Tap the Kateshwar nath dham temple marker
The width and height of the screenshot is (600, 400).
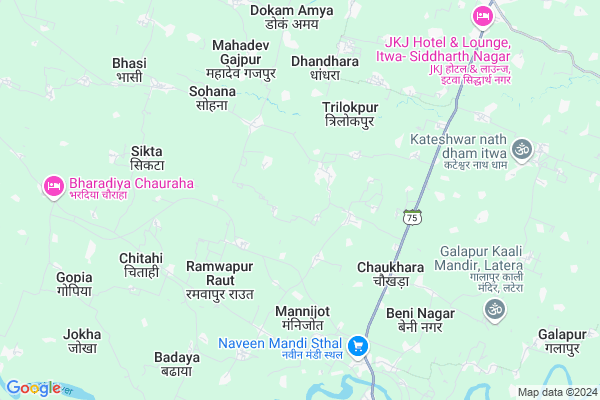[x=520, y=150]
